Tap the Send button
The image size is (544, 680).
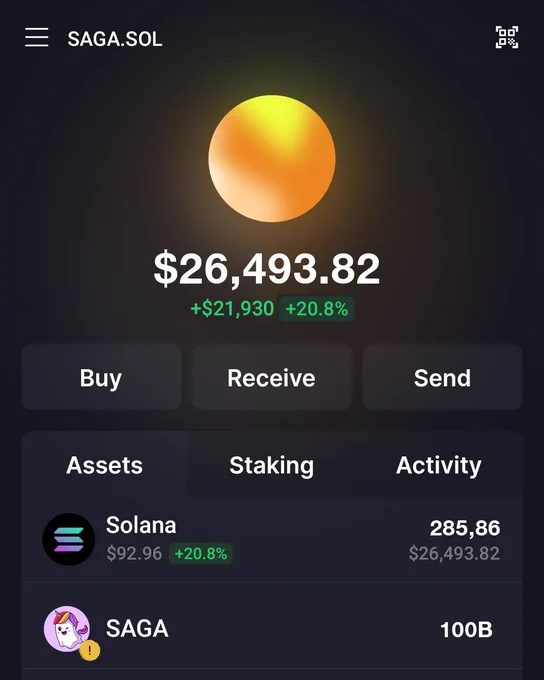[442, 377]
